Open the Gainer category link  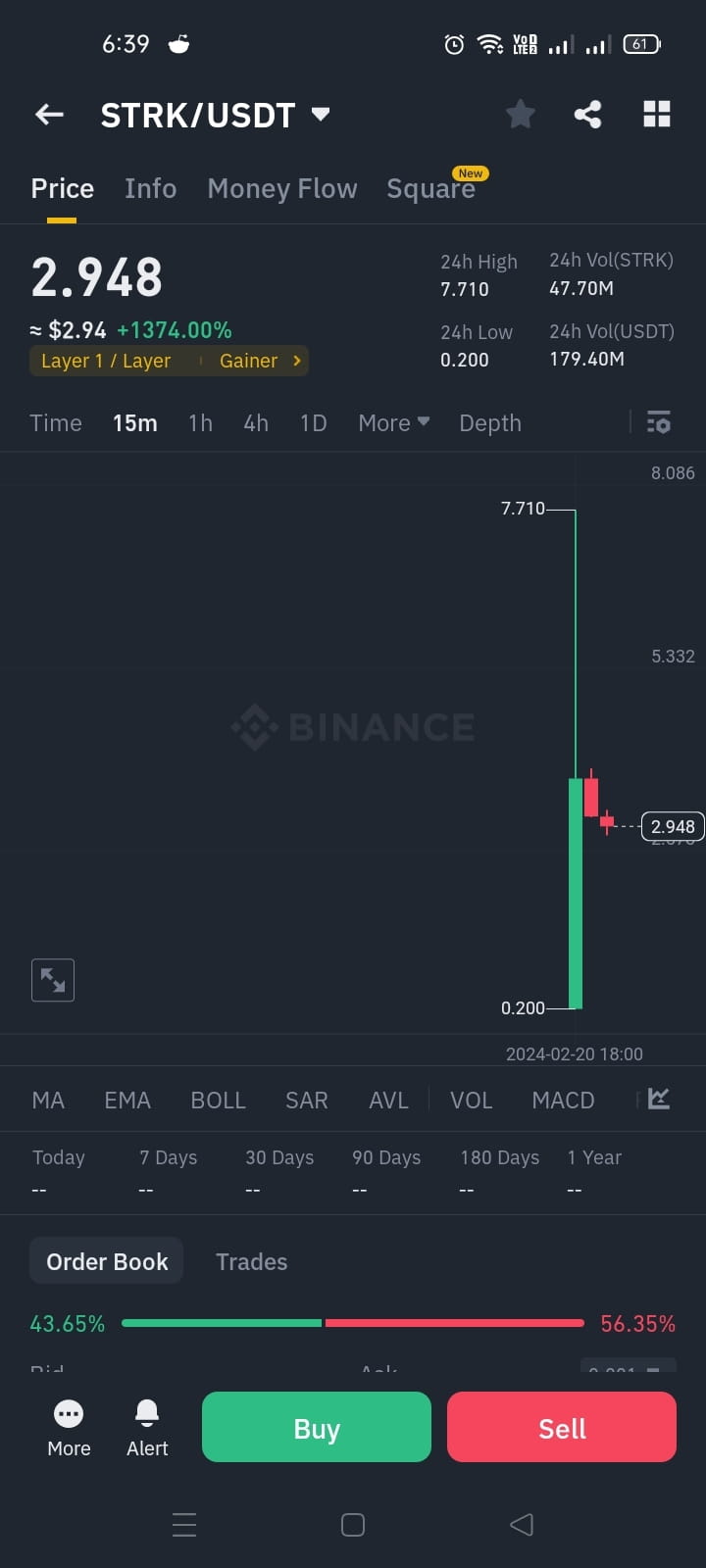(x=249, y=361)
